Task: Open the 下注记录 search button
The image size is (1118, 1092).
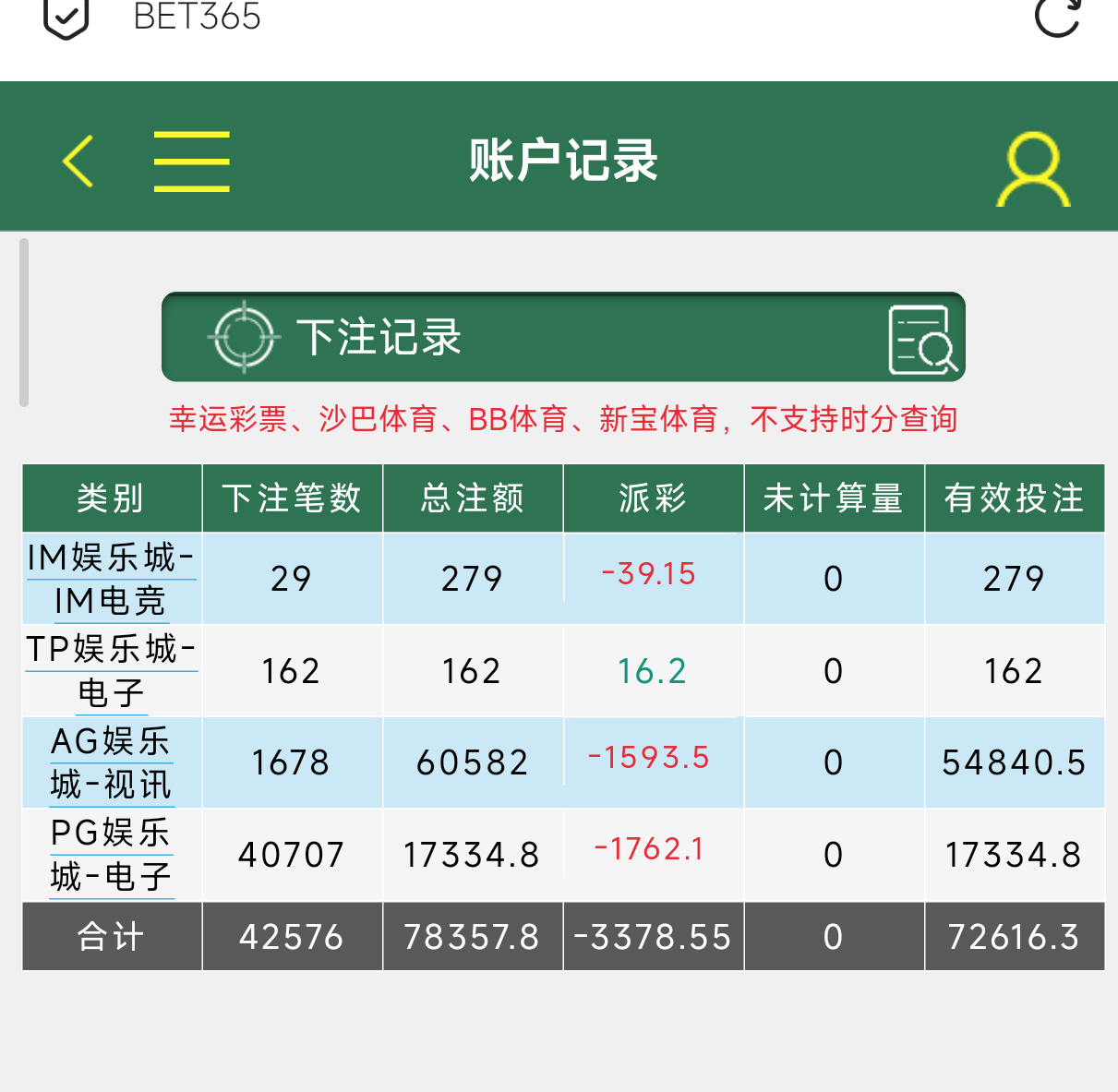Action: tap(563, 337)
